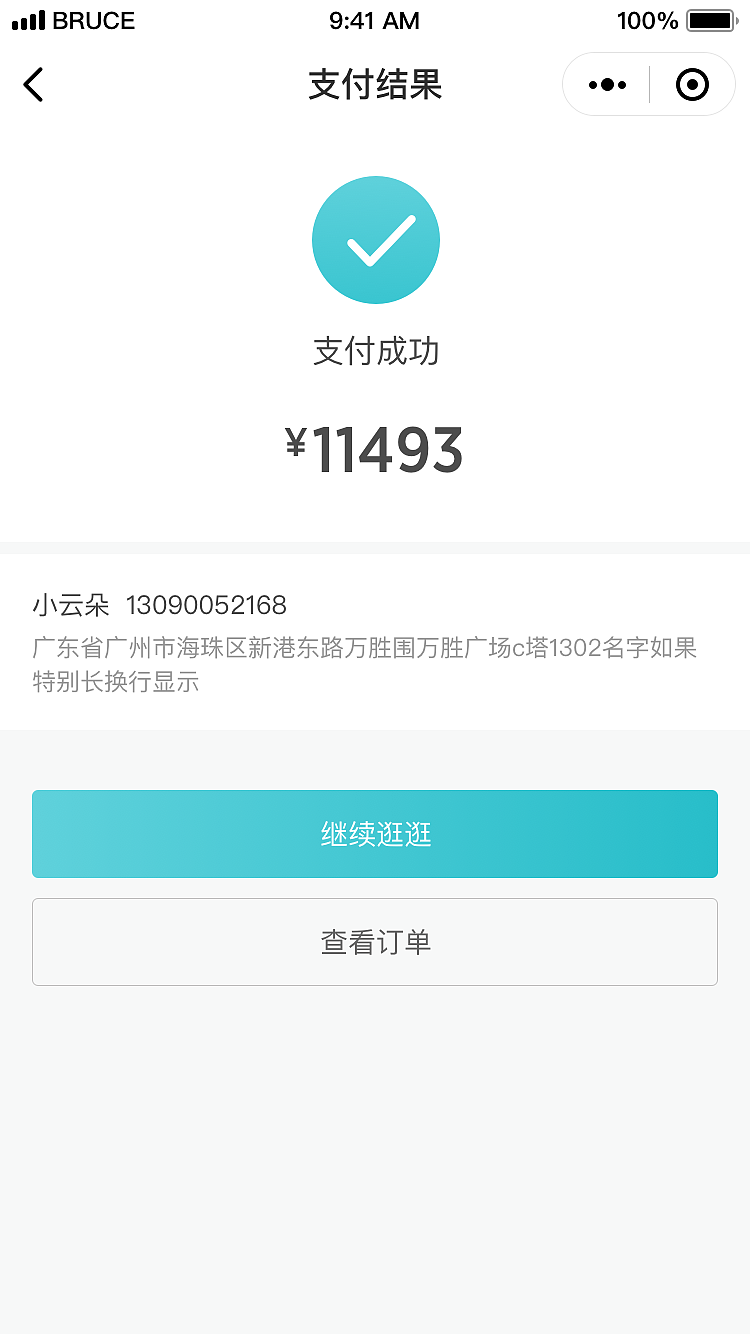Screen dimensions: 750x1334
Task: Tap 查看订单 to view the order
Action: (x=375, y=941)
